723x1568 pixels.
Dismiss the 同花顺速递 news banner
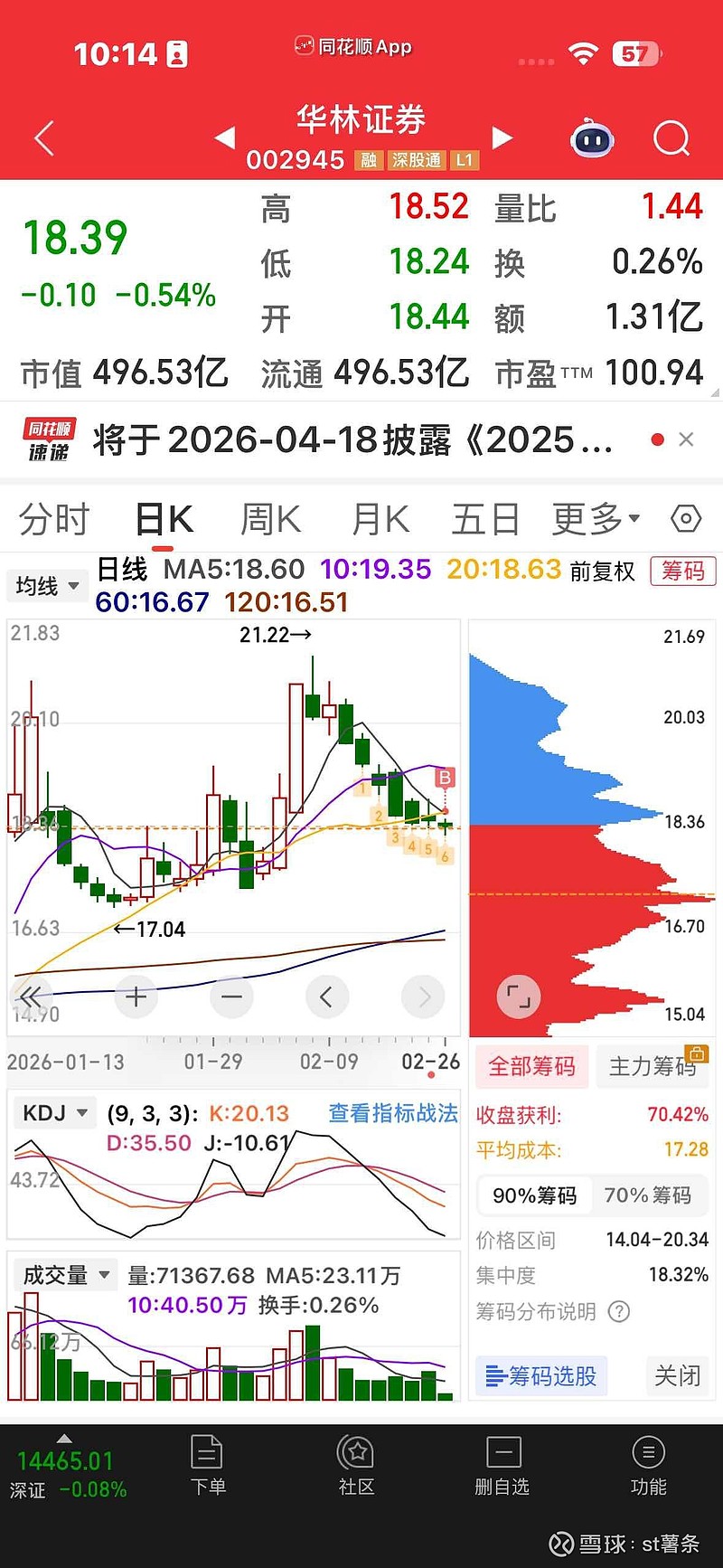coord(686,439)
